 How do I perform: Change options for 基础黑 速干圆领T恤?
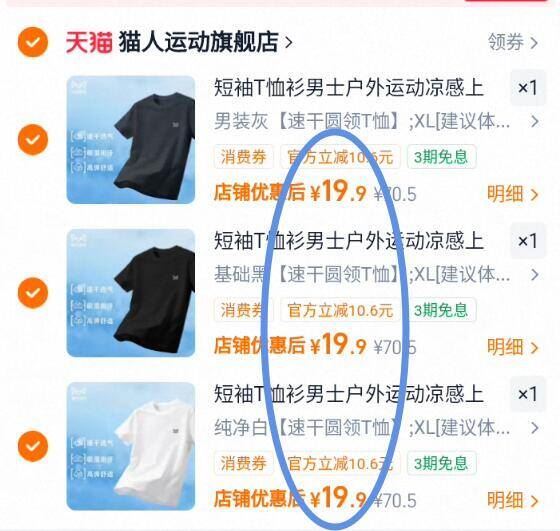pos(376,275)
